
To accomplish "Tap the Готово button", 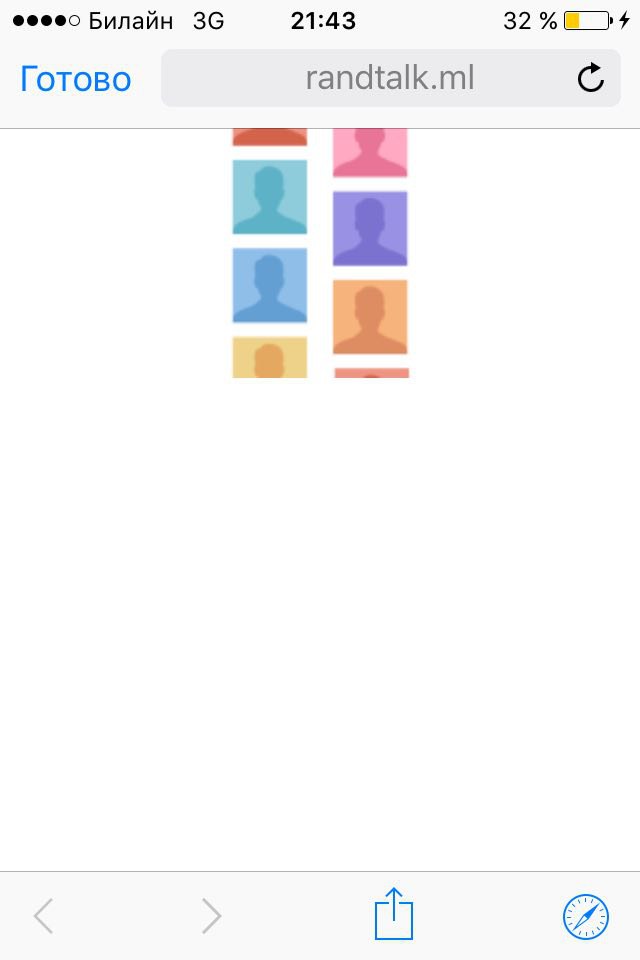I will 76,79.
